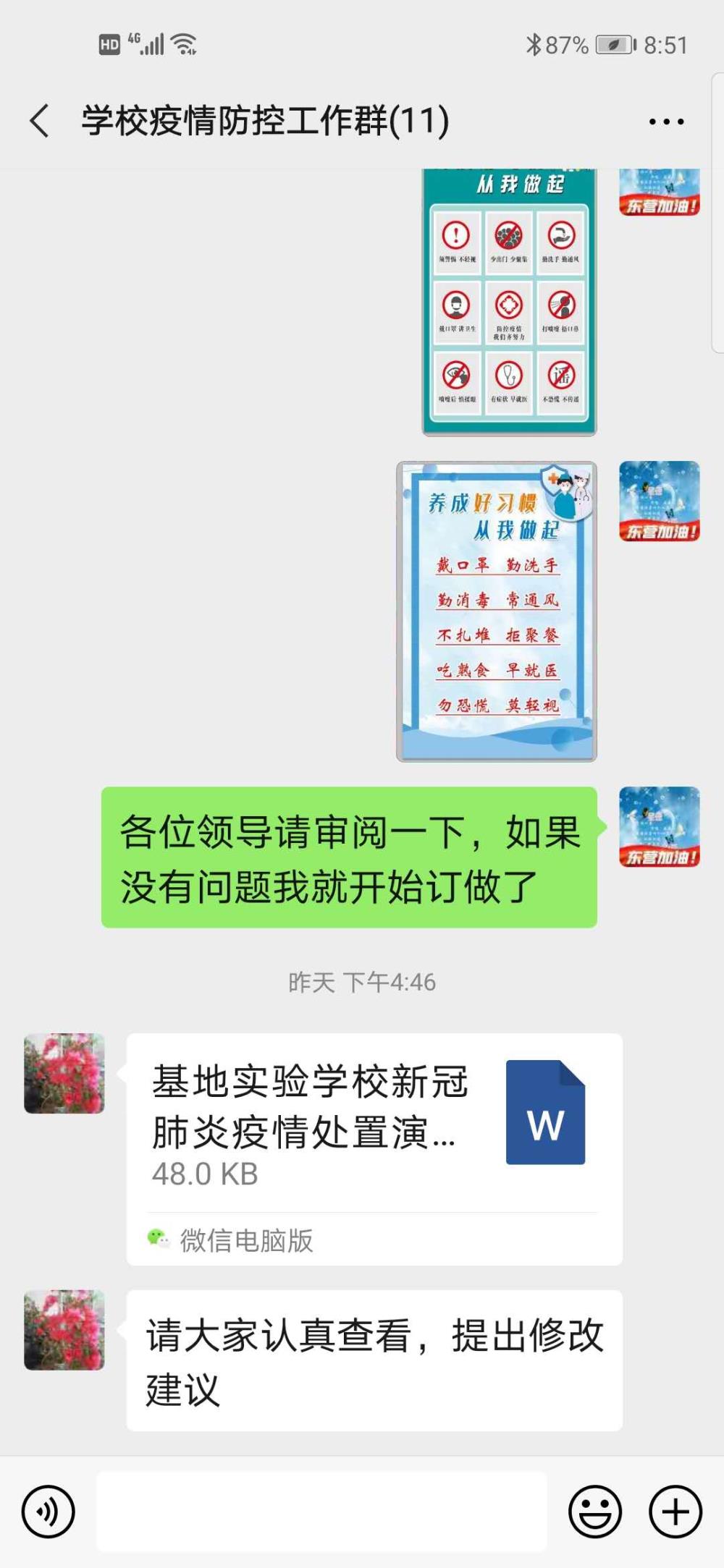This screenshot has width=724, height=1568.
Task: Open the three-dot chat info menu
Action: tap(666, 122)
